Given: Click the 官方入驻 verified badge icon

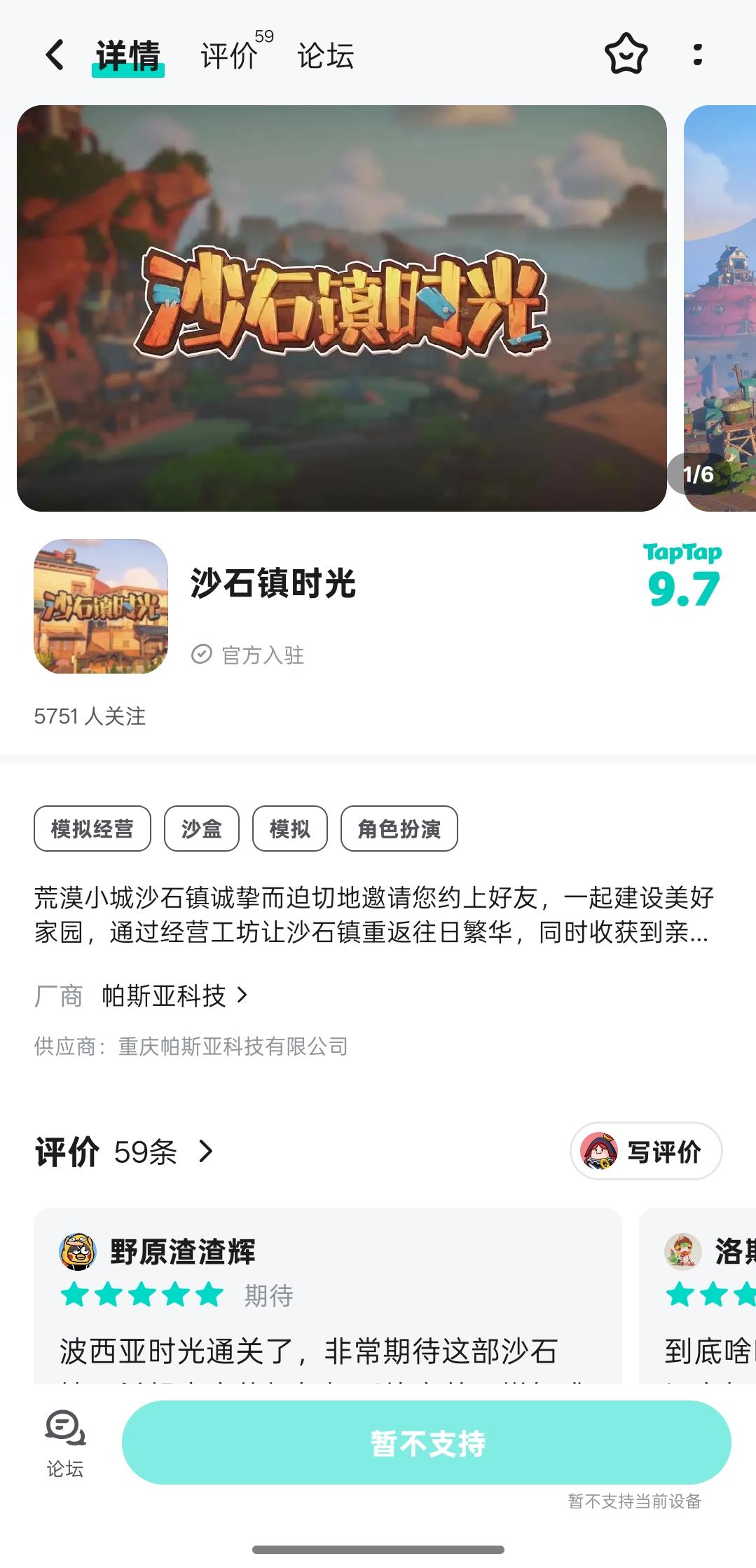Looking at the screenshot, I should pos(202,654).
